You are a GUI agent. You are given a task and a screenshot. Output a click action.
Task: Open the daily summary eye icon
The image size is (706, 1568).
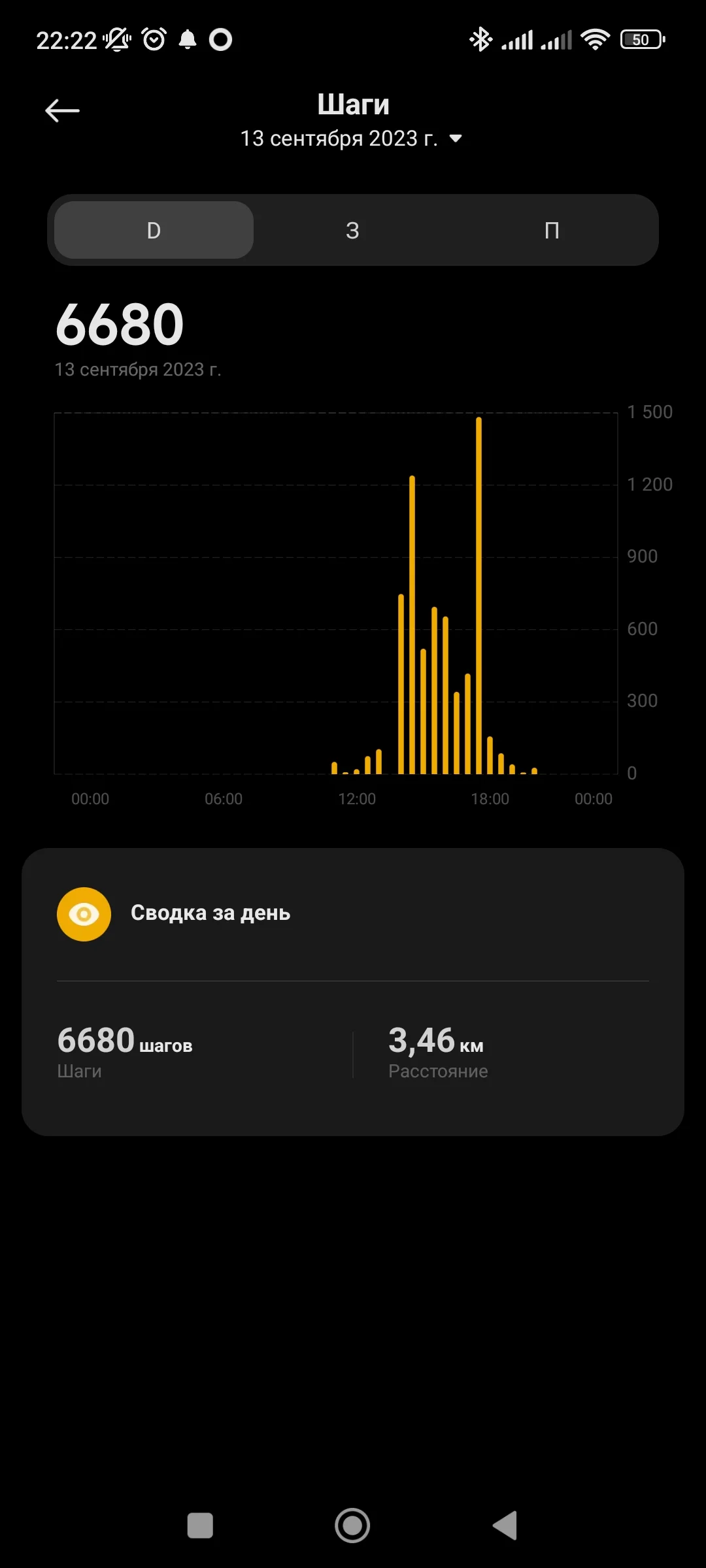[x=84, y=913]
